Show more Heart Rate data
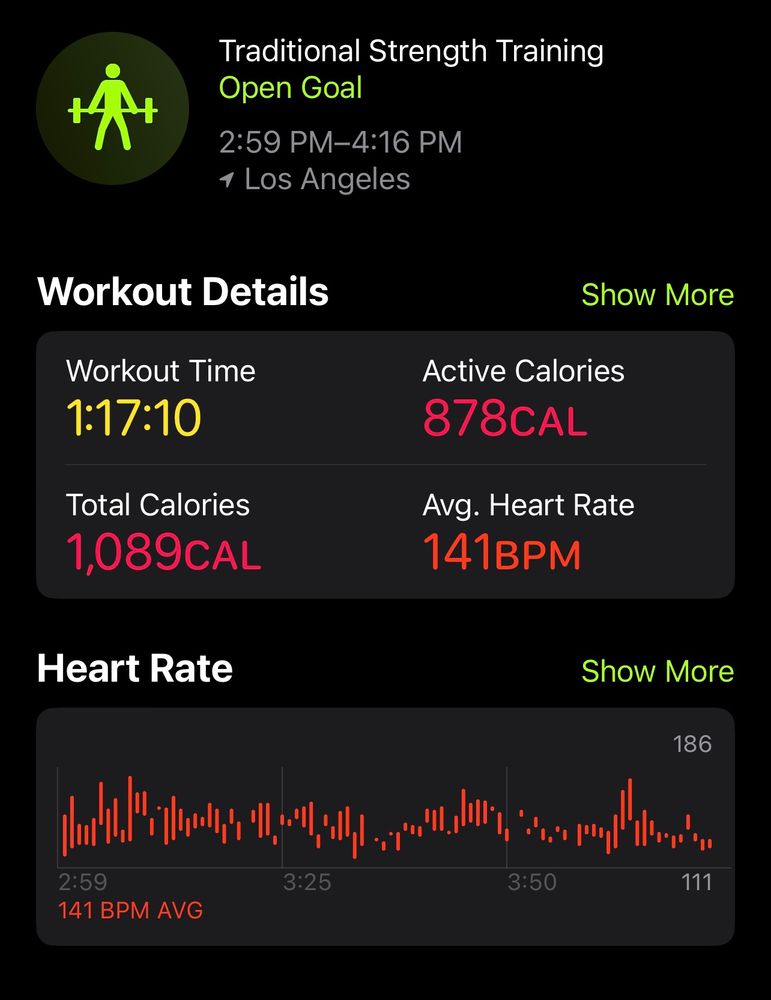This screenshot has height=1000, width=771. (657, 671)
